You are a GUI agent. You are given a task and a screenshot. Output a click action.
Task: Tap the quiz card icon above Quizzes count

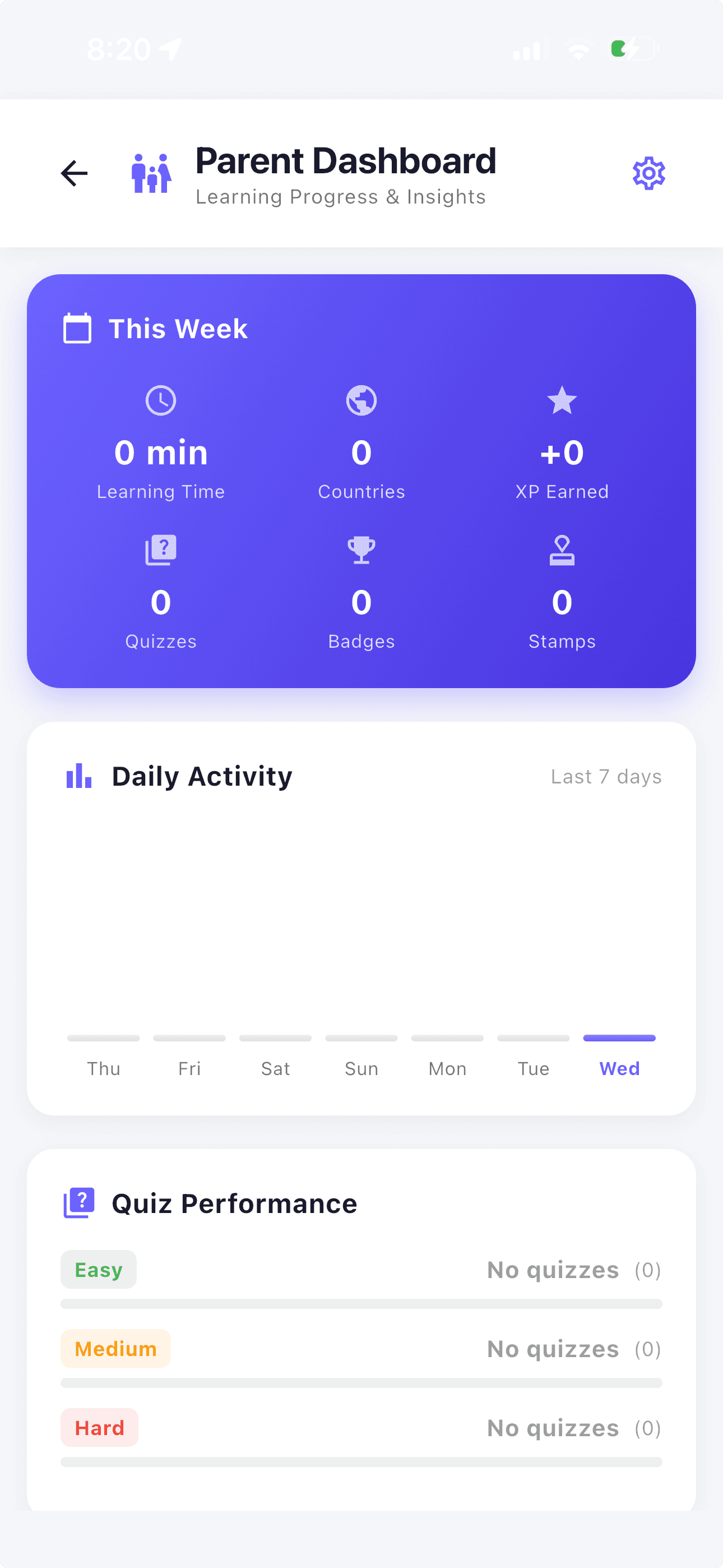pos(161,549)
